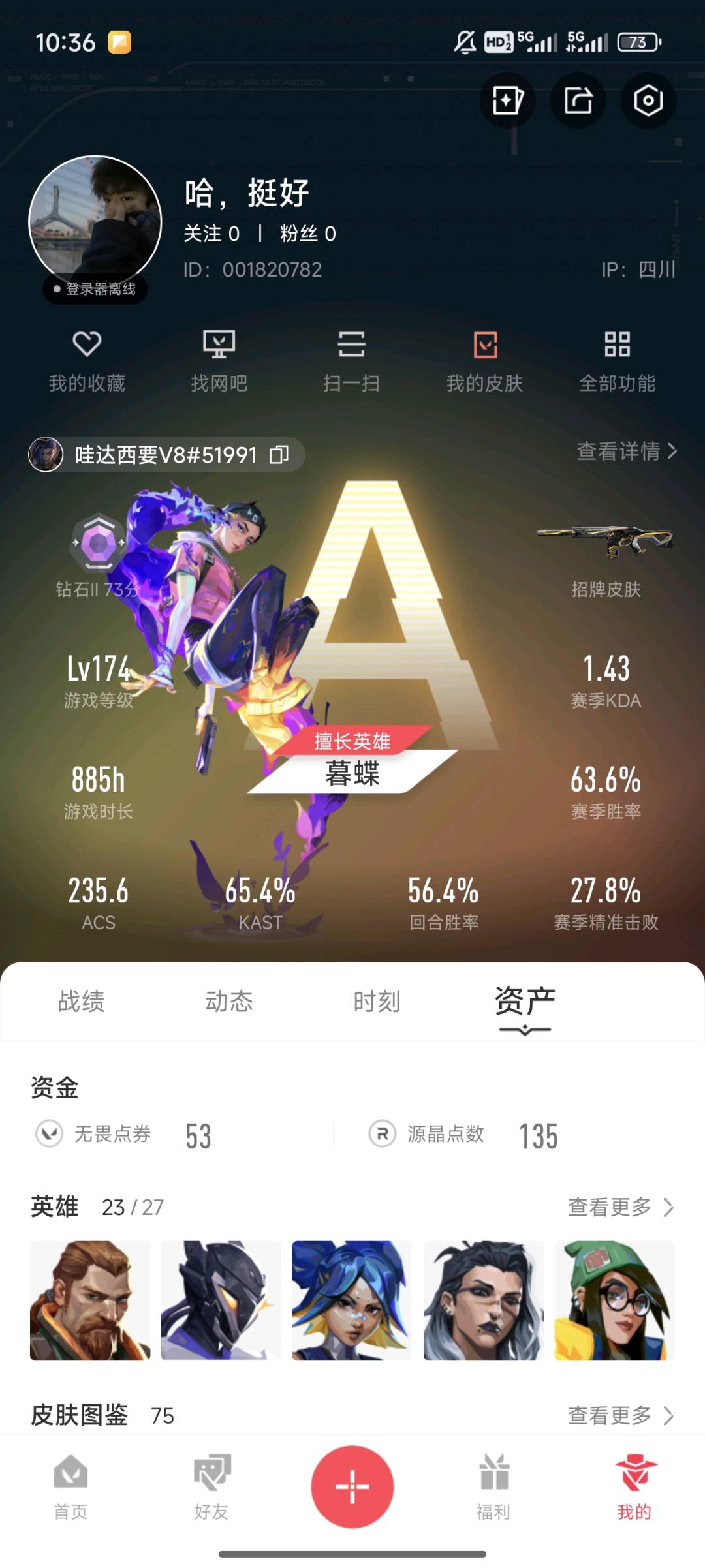Open 找网吧 internet cafe finder
Screen dimensions: 705x1568
[219, 360]
